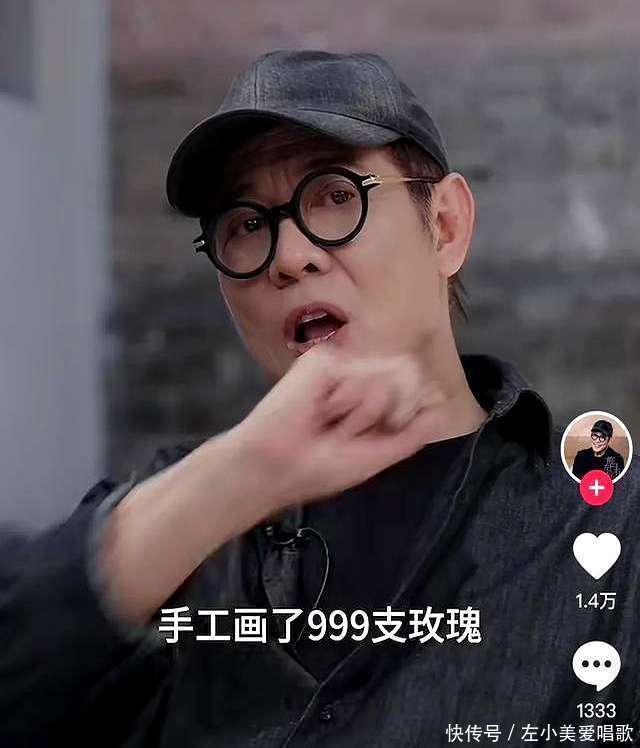
Task: Open the comments bubble with 1333 comments
Action: click(596, 666)
